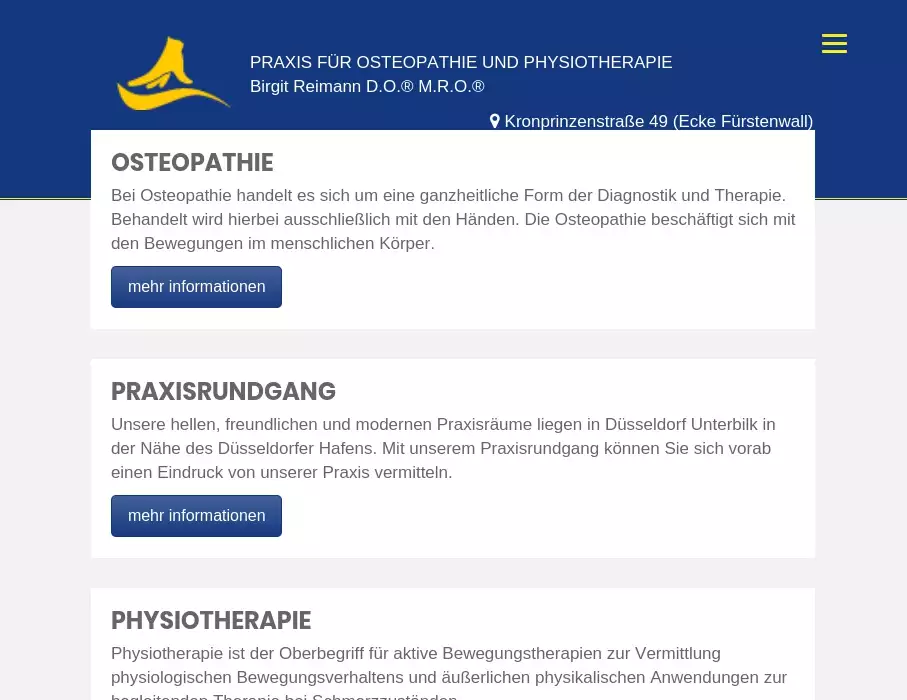This screenshot has height=700, width=907.
Task: Open the hamburger menu
Action: click(x=834, y=44)
